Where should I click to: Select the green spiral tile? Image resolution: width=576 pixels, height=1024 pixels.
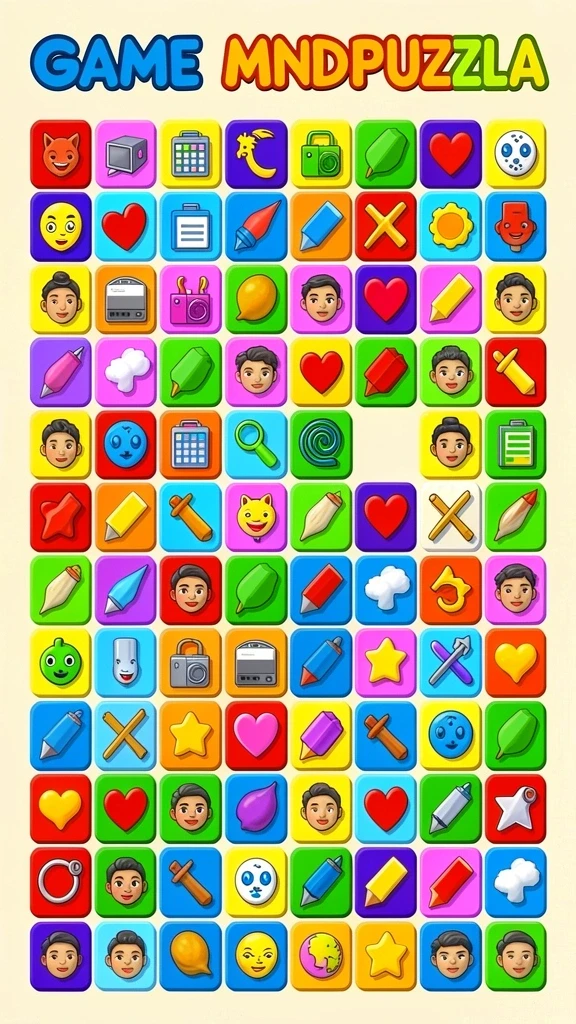[x=321, y=445]
